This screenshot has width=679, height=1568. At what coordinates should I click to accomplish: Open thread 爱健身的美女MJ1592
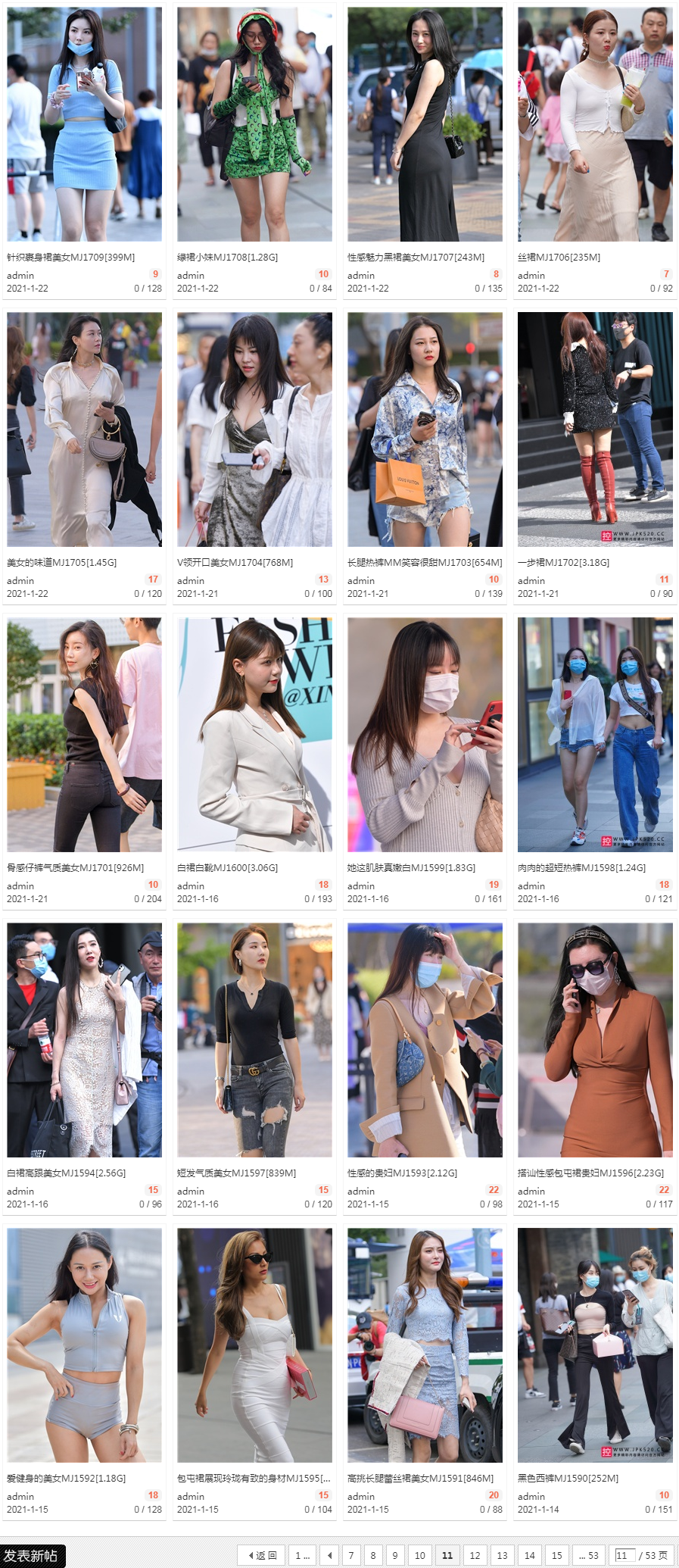(66, 1479)
